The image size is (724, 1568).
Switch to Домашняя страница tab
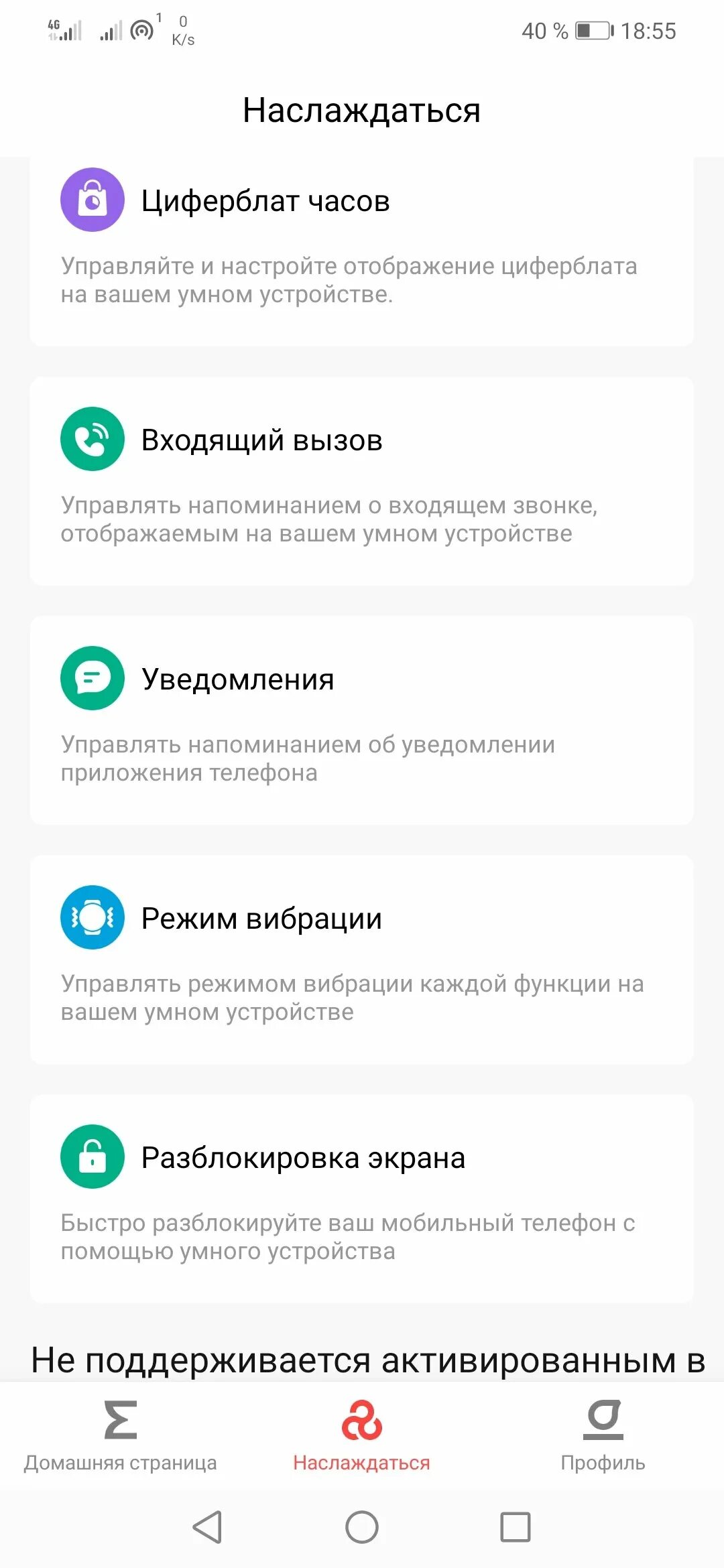coord(121,1435)
